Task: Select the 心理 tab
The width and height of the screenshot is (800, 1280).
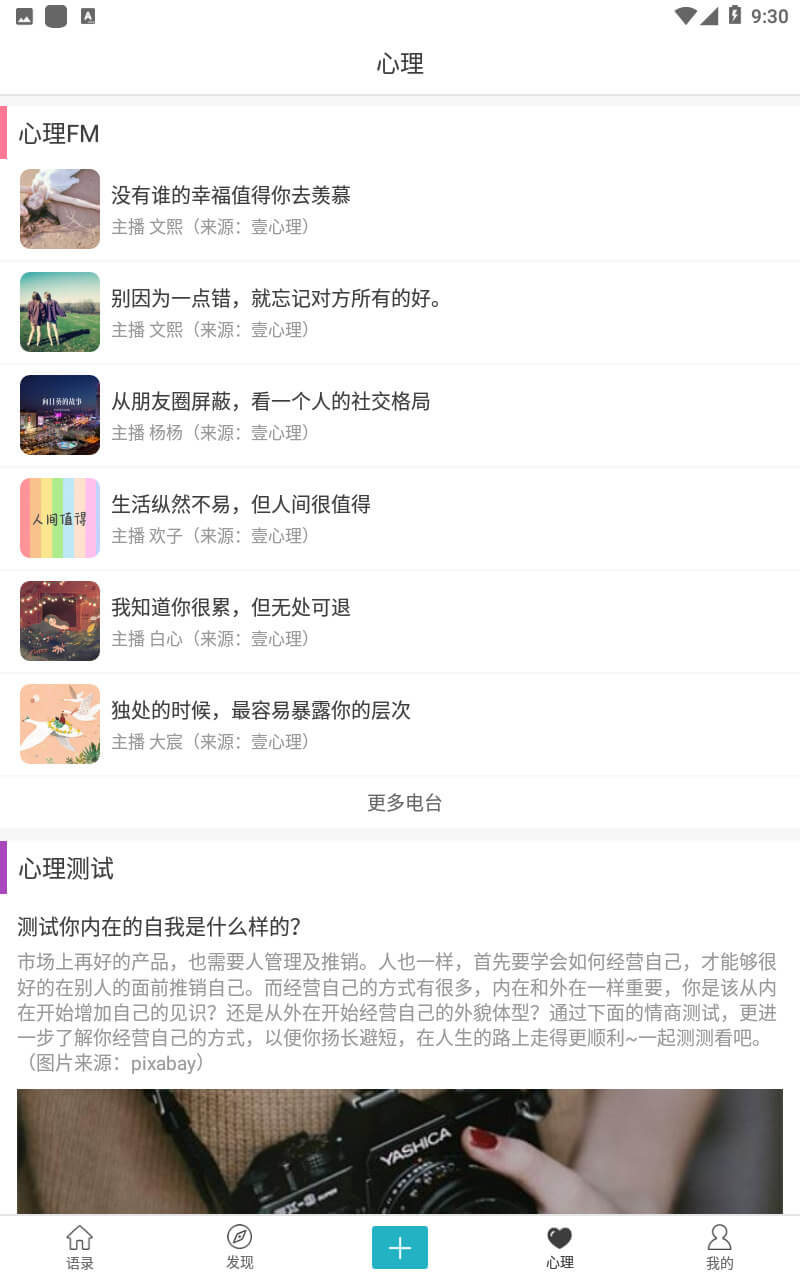Action: pyautogui.click(x=560, y=1248)
